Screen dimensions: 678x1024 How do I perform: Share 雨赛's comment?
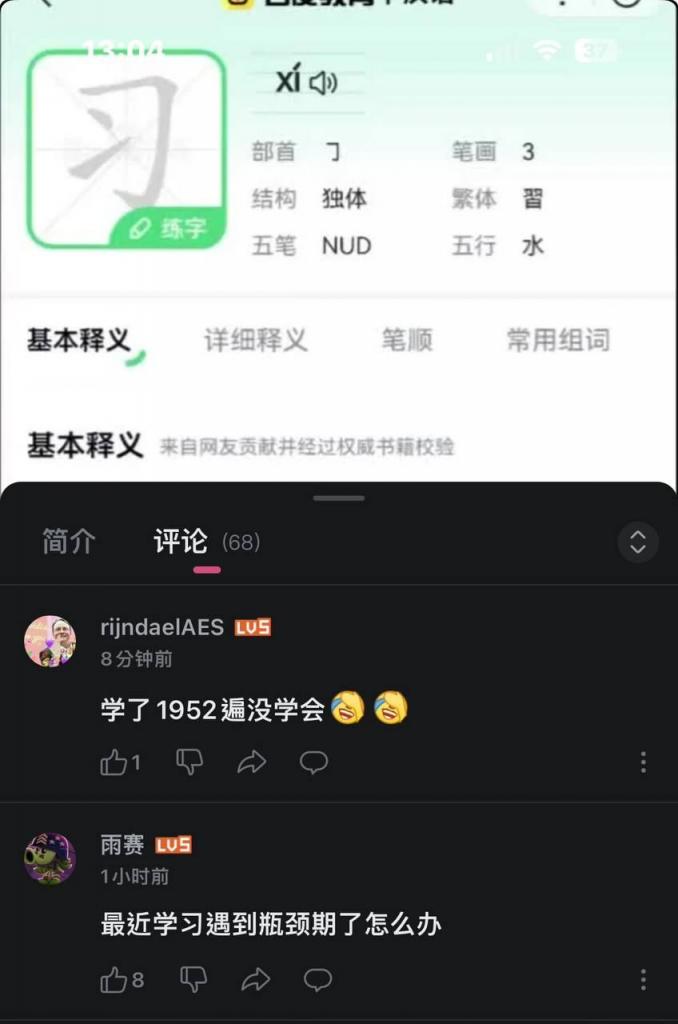pyautogui.click(x=256, y=980)
